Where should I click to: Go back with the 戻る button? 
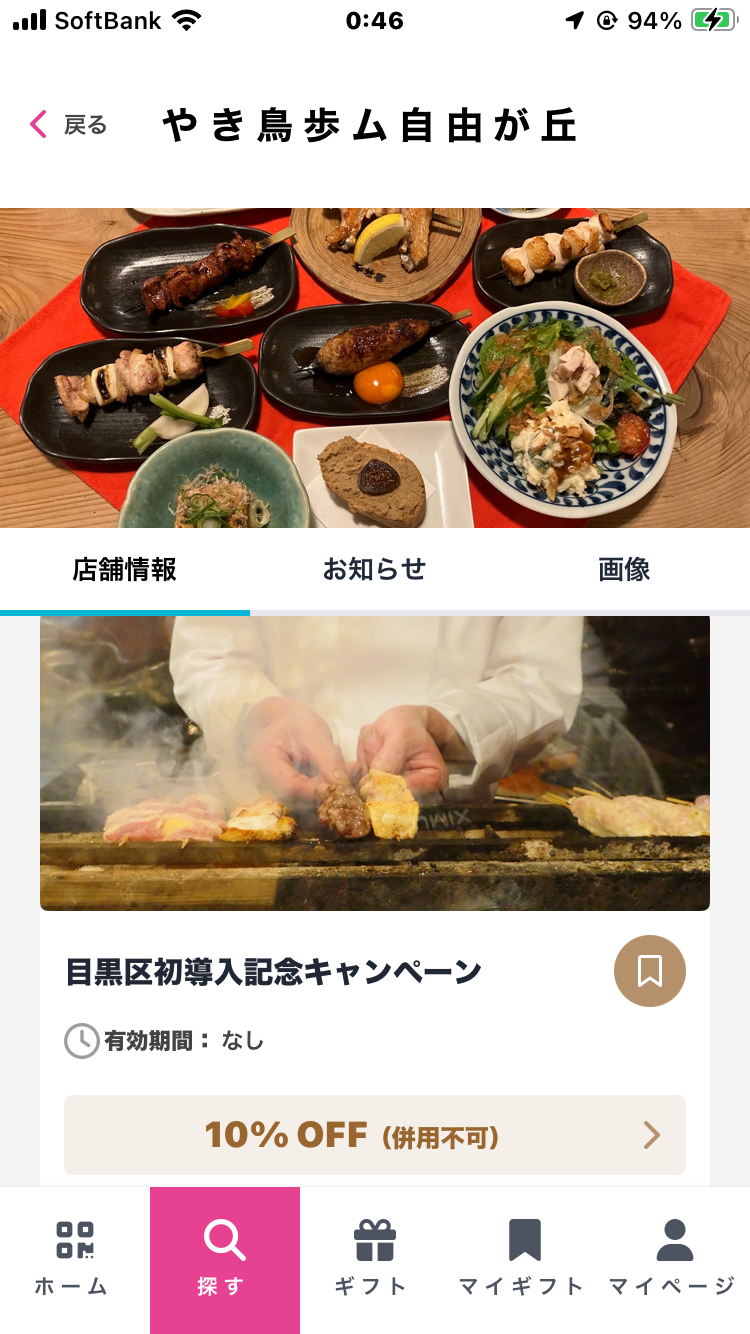point(68,125)
